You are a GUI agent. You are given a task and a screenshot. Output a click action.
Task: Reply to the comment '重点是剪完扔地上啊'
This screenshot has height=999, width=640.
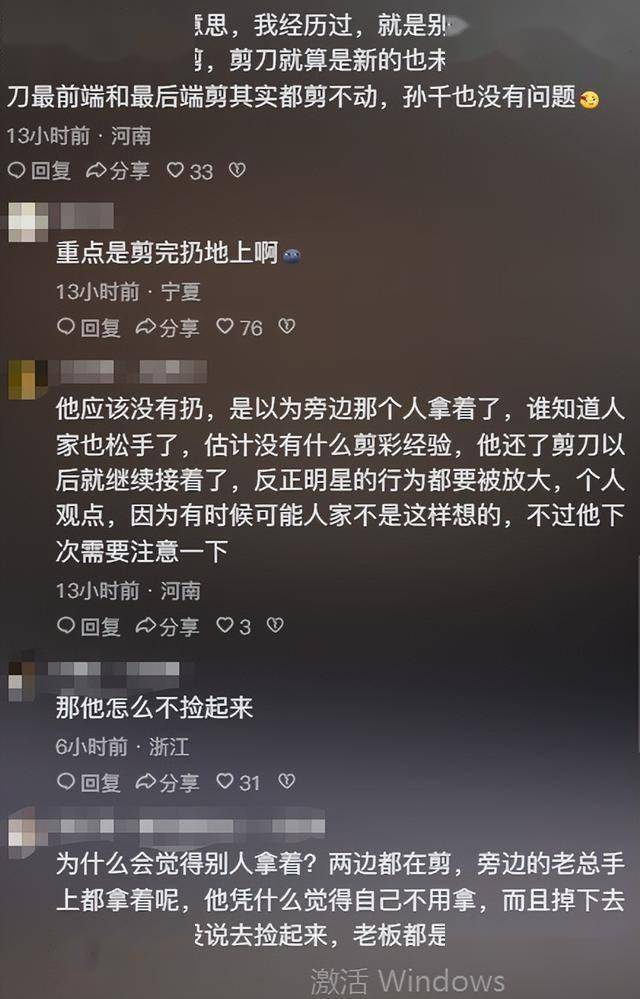88,327
